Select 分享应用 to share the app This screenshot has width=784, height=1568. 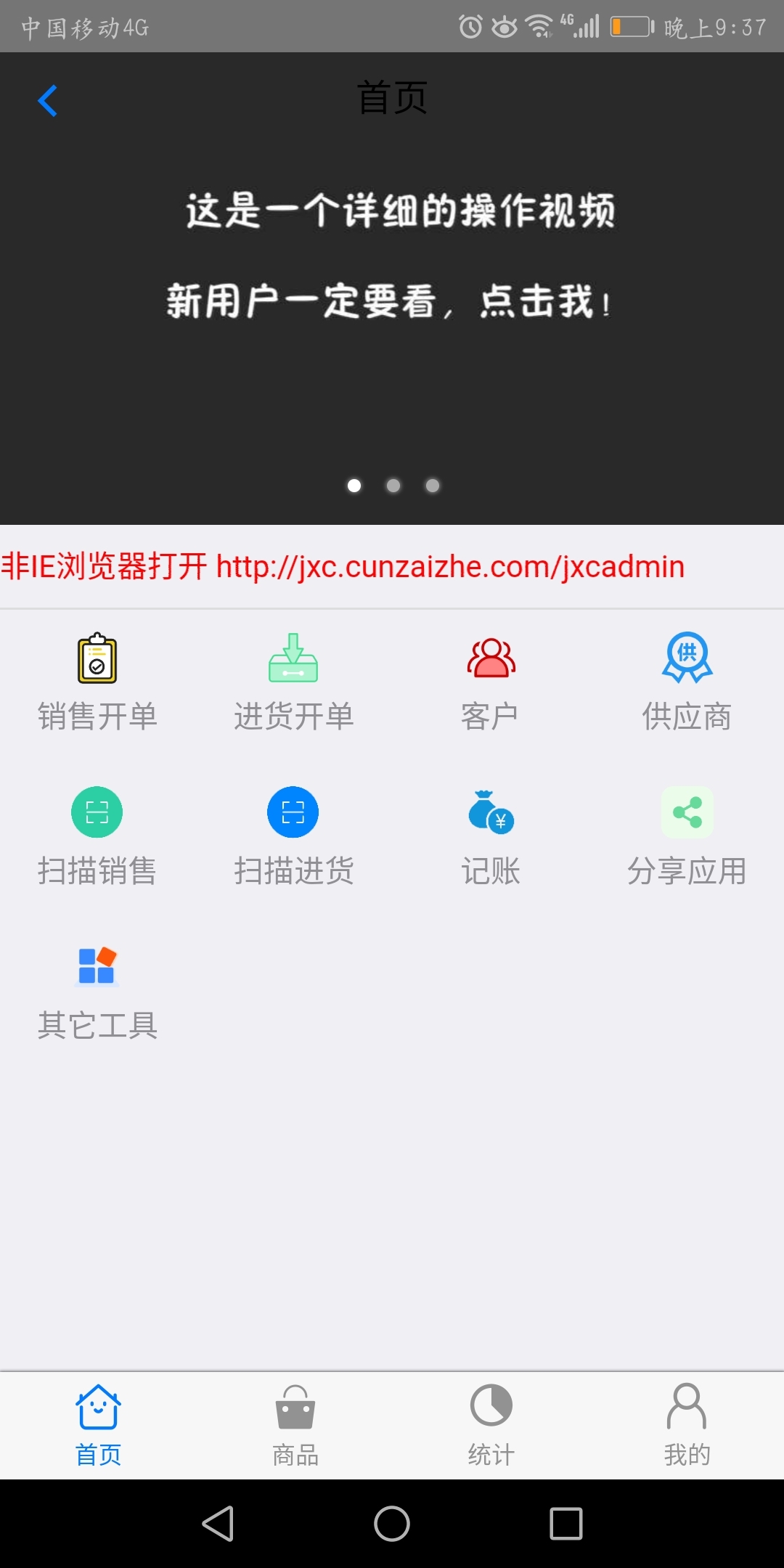[687, 836]
